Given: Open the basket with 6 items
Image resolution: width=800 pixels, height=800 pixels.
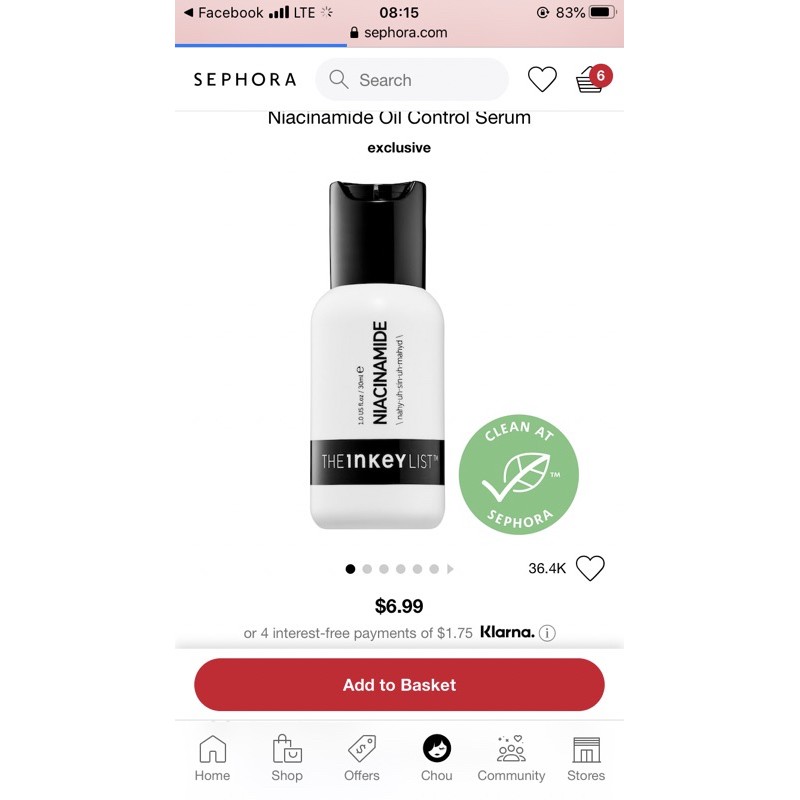Looking at the screenshot, I should 592,80.
